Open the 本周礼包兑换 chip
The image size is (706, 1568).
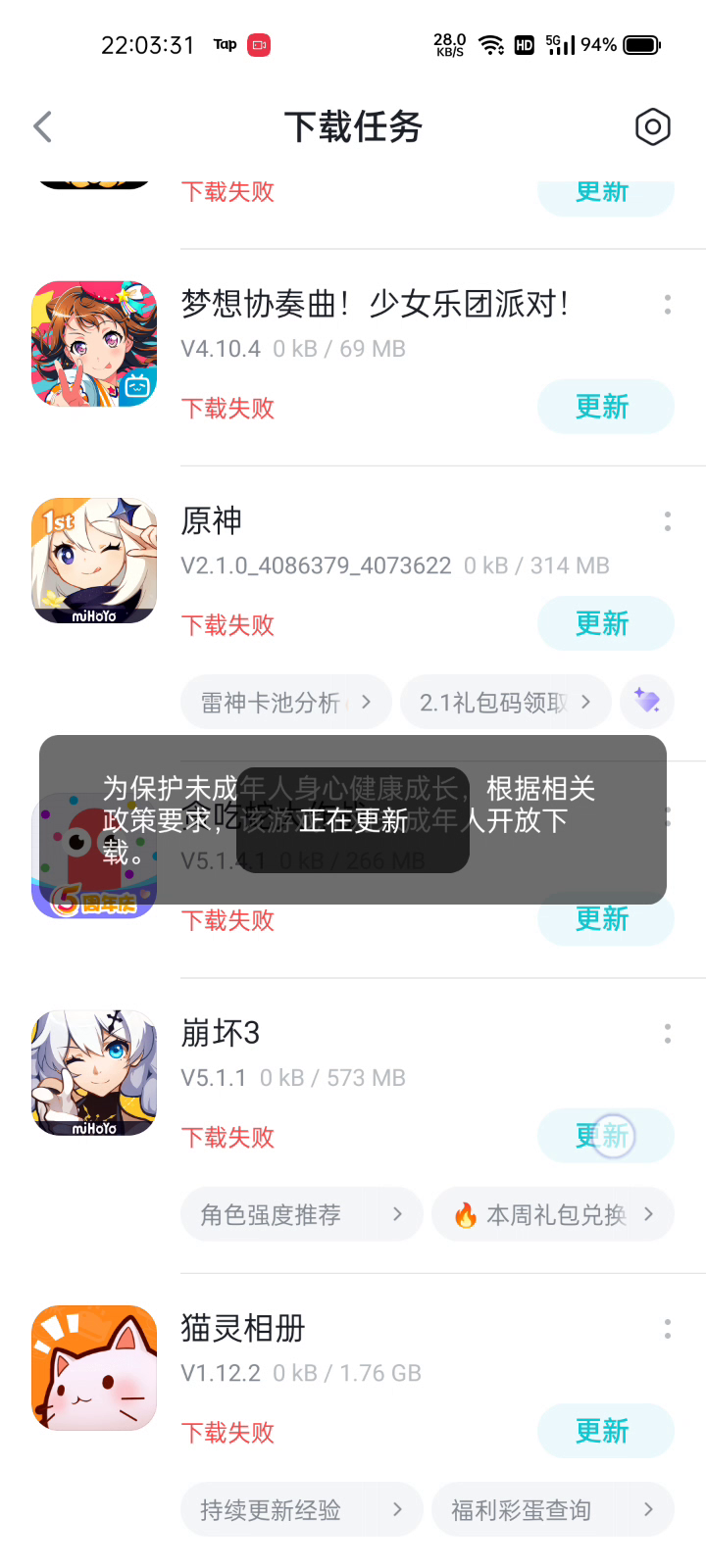coord(553,1214)
